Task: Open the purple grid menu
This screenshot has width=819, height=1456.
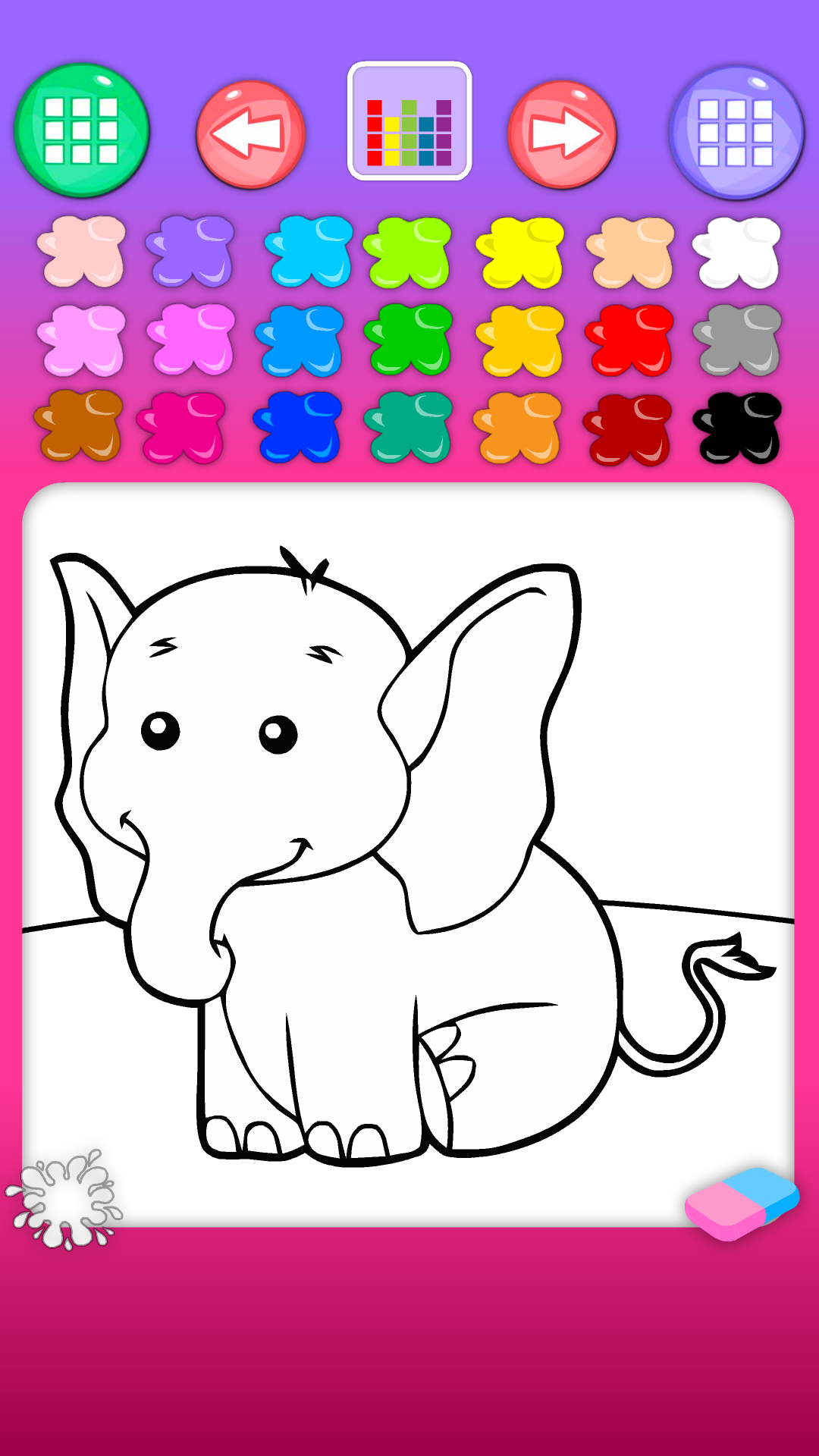Action: click(733, 130)
